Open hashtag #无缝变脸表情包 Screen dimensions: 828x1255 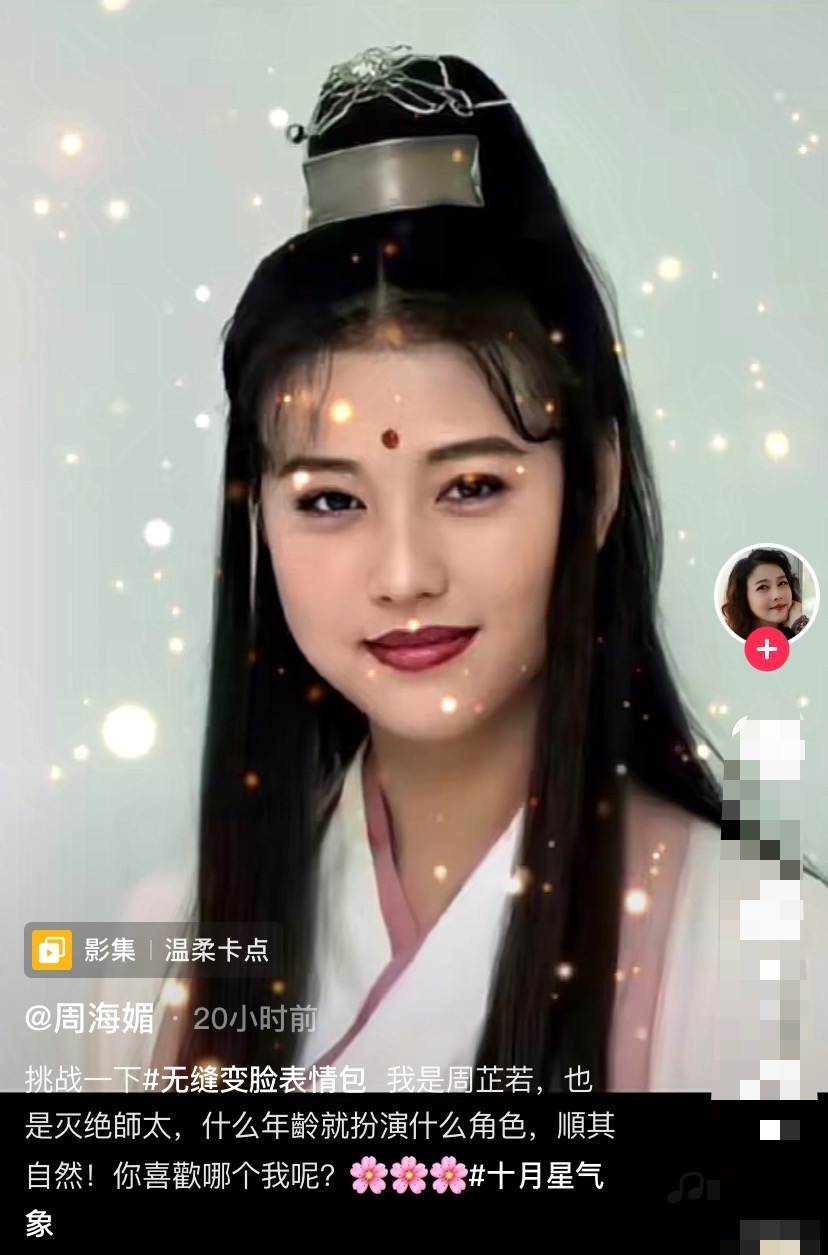tap(256, 1080)
